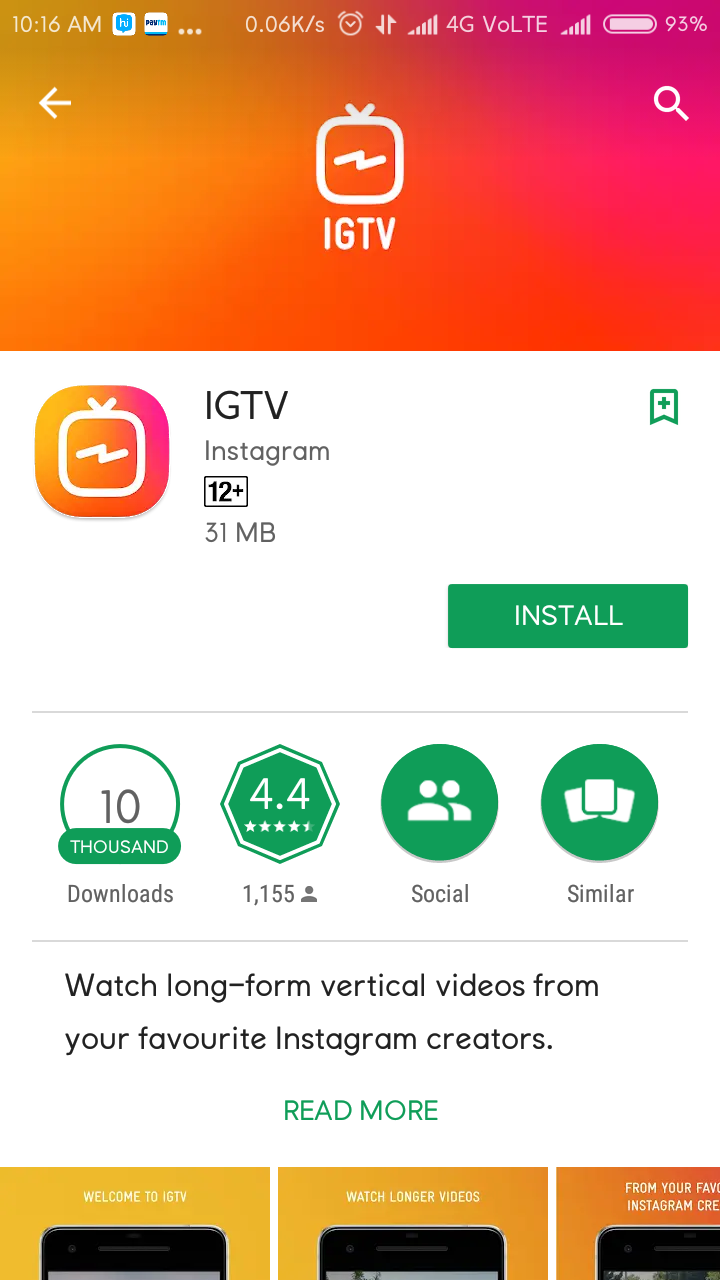Open the Instagram developer page
720x1280 pixels.
(266, 451)
